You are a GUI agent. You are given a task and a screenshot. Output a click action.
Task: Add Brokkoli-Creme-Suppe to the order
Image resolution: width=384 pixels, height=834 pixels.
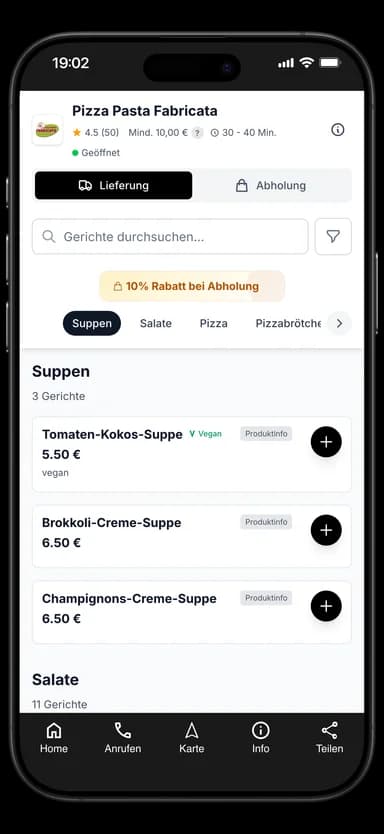pyautogui.click(x=326, y=530)
